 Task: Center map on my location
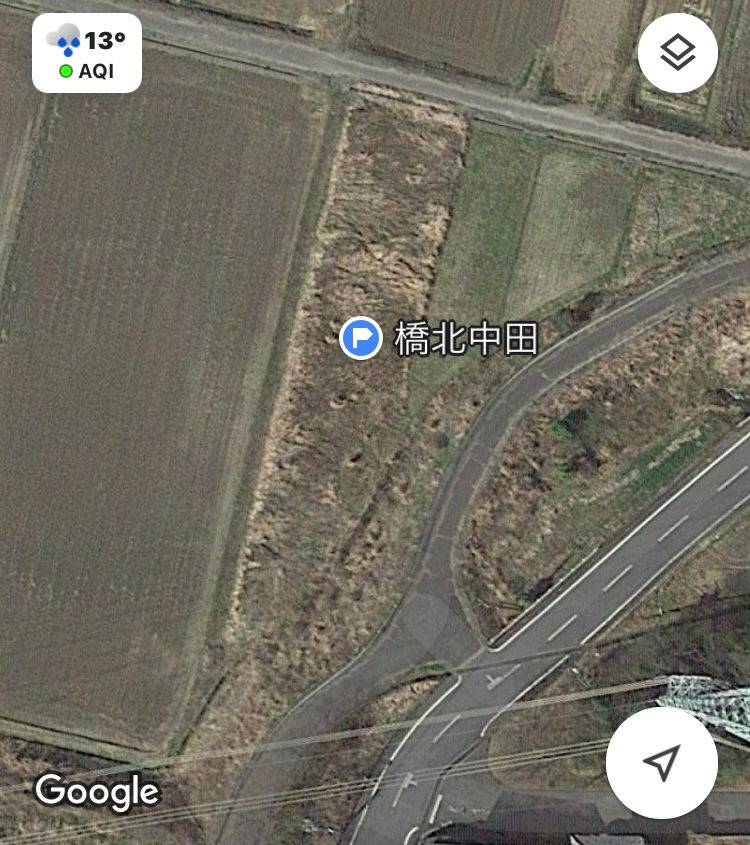point(661,763)
